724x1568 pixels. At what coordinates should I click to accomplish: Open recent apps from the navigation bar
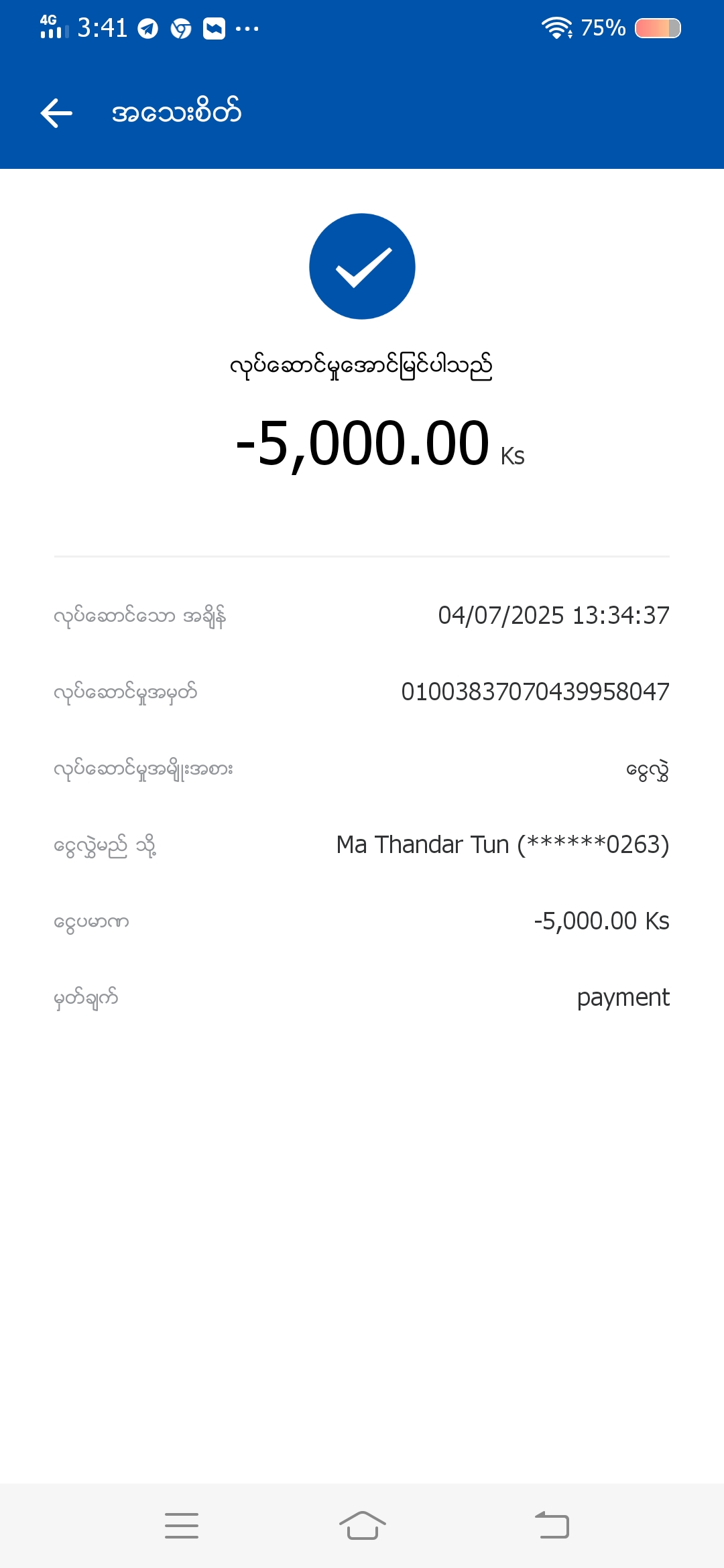tap(182, 1526)
